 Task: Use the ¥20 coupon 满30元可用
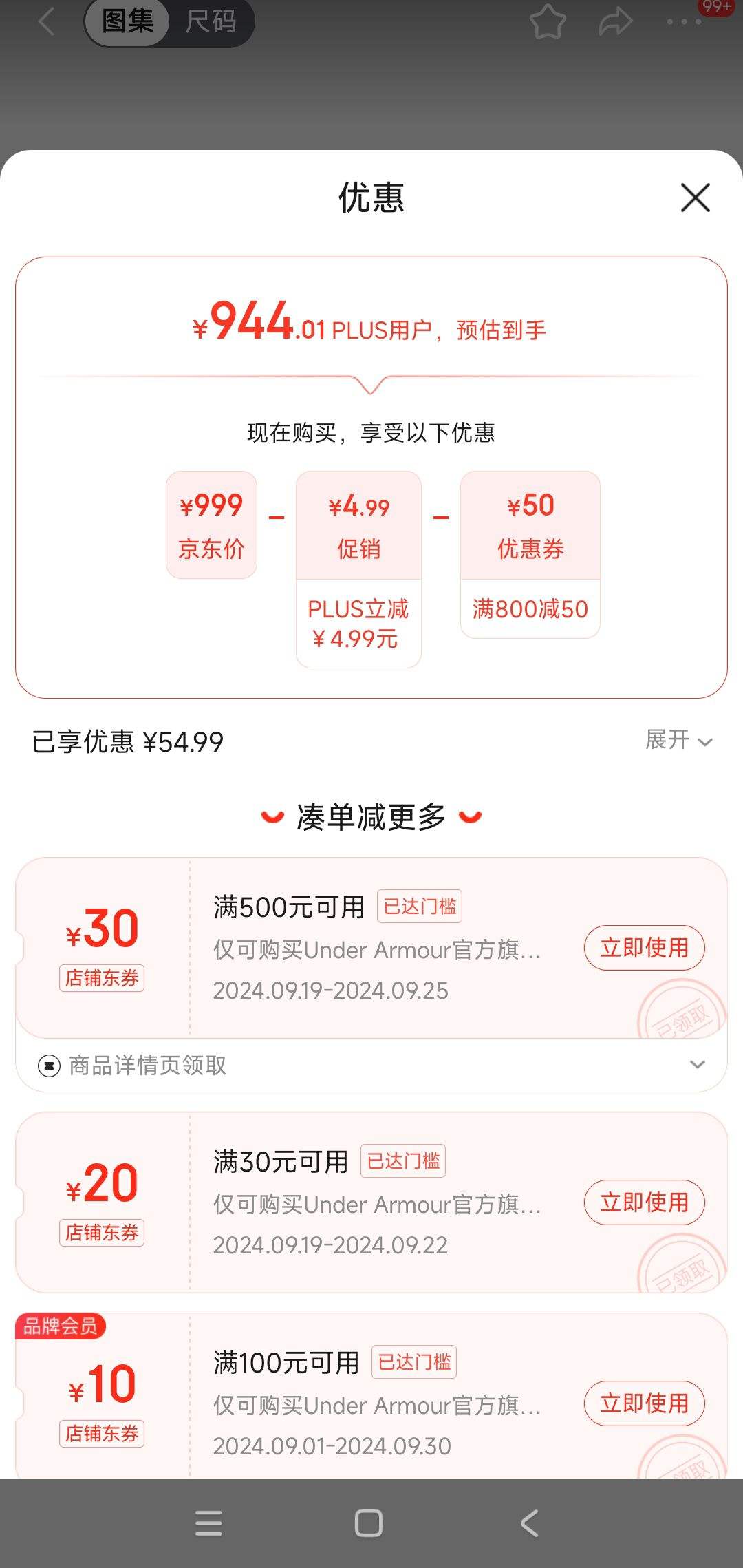[x=644, y=1203]
